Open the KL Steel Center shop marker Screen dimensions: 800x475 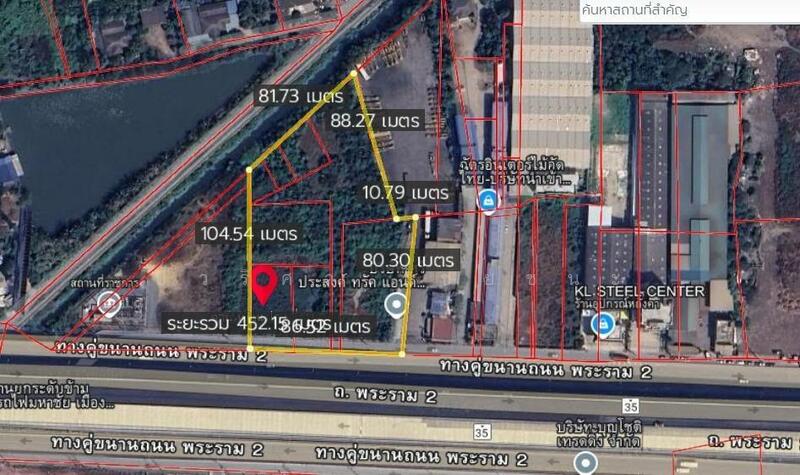pyautogui.click(x=603, y=323)
